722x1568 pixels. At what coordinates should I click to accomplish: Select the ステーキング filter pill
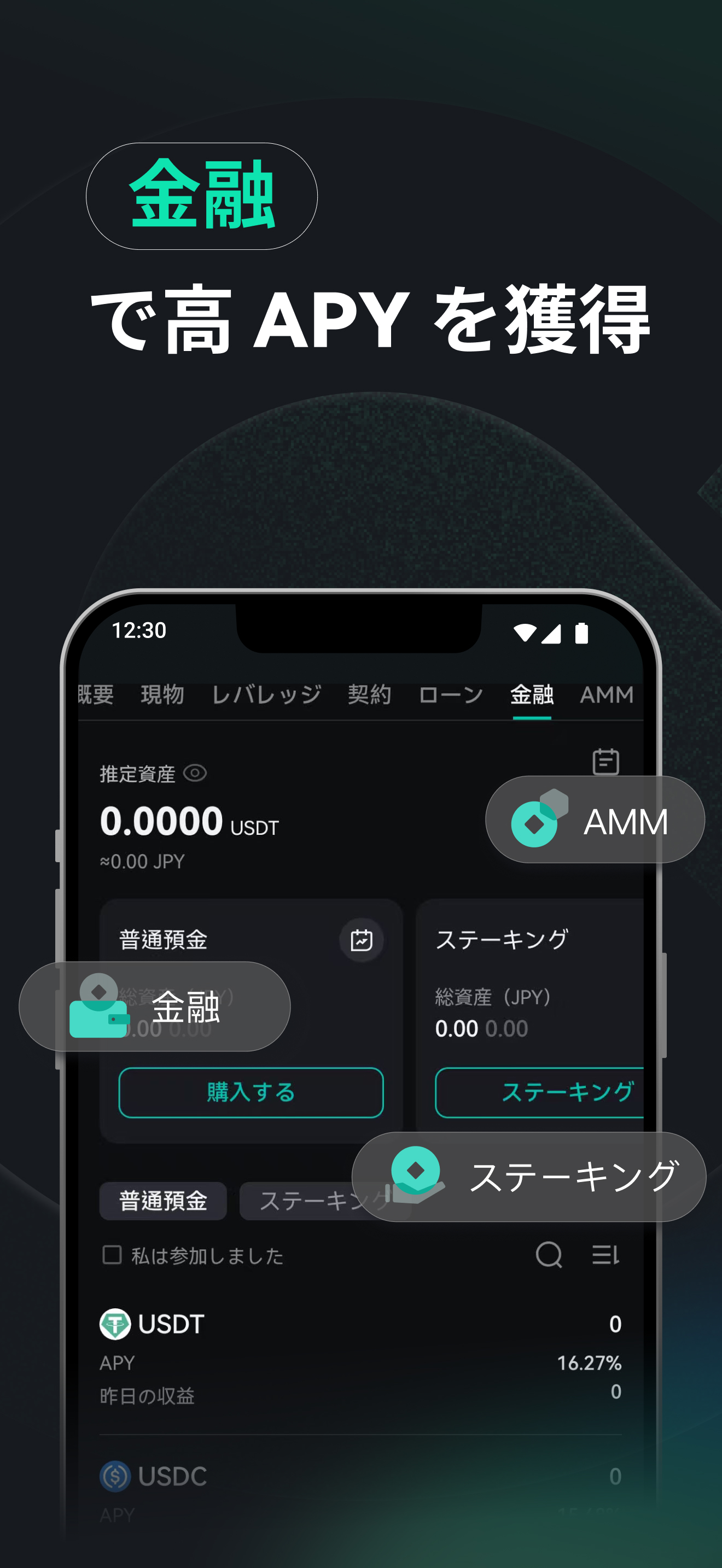324,1201
